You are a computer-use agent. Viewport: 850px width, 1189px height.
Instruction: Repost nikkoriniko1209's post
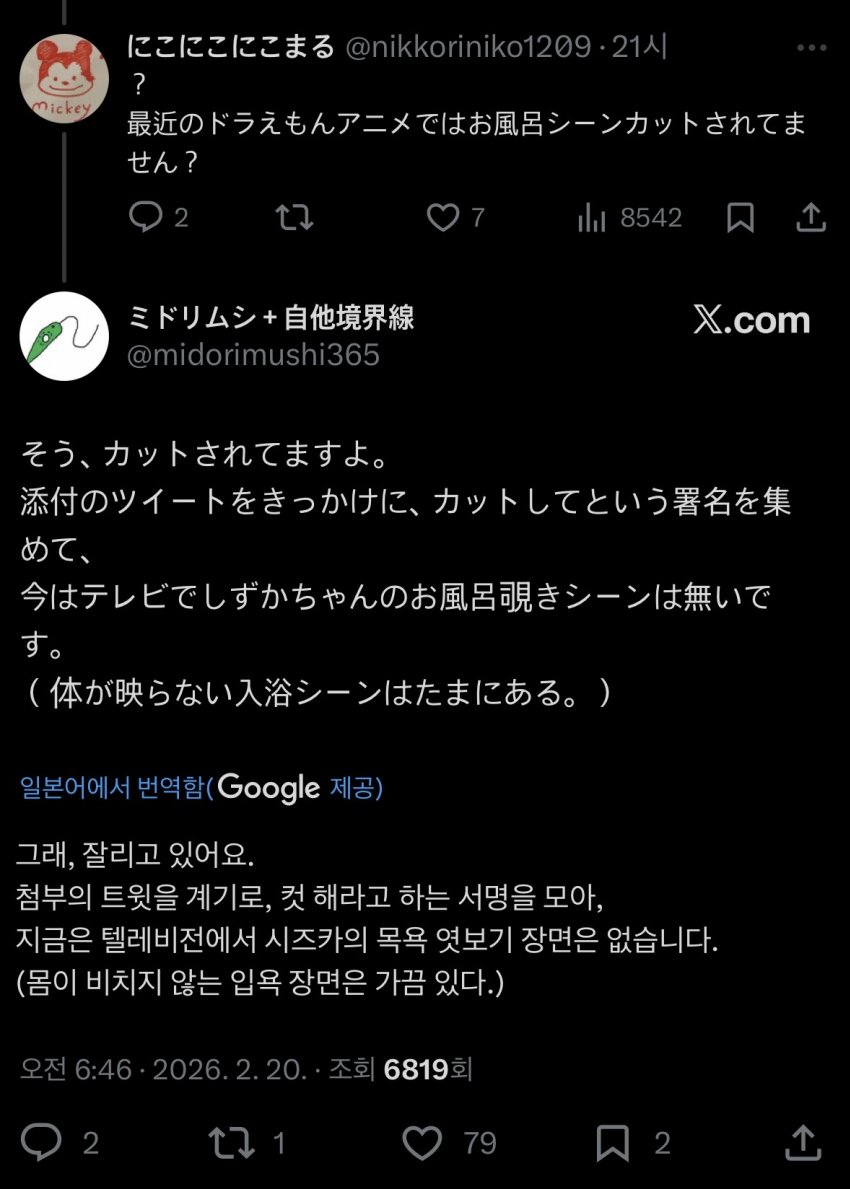pyautogui.click(x=293, y=217)
